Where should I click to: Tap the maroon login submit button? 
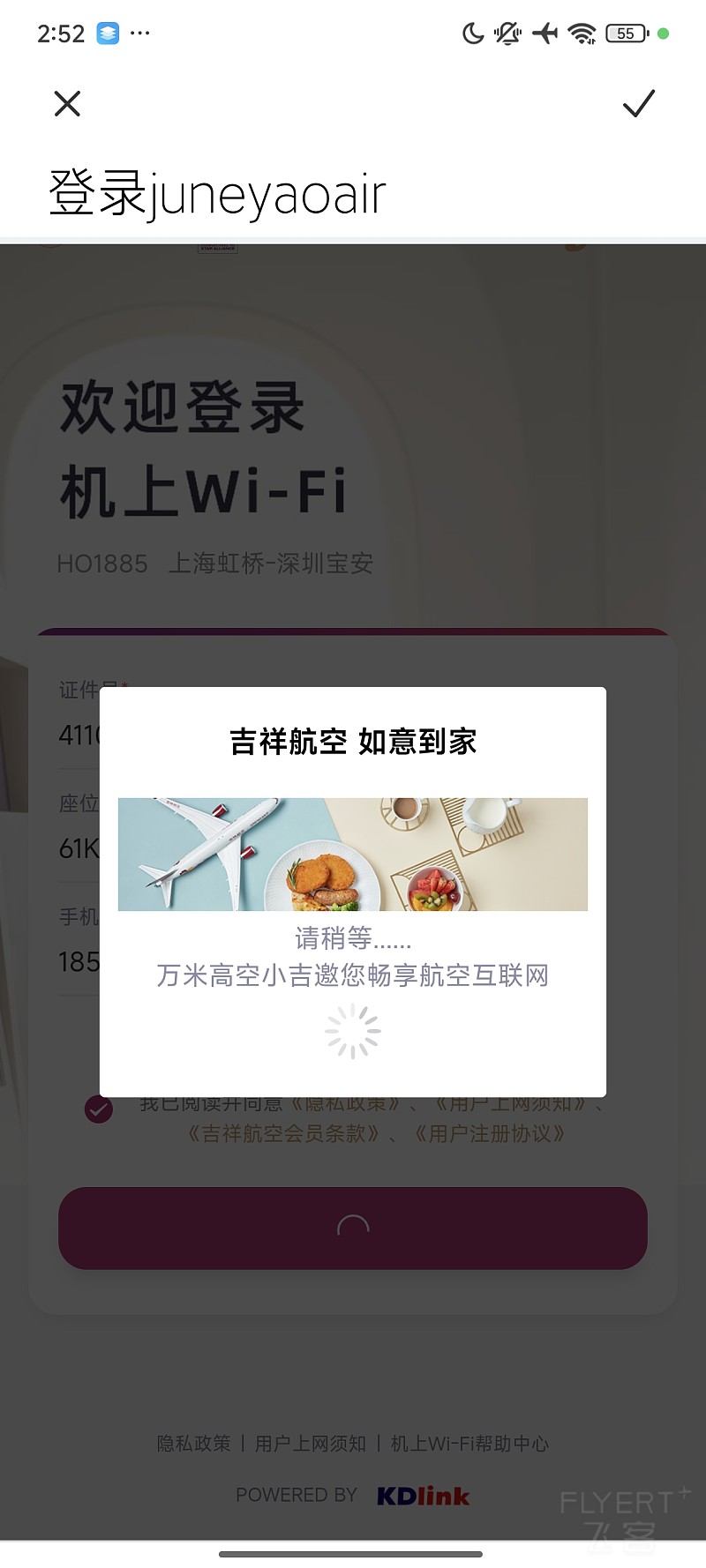(353, 1228)
